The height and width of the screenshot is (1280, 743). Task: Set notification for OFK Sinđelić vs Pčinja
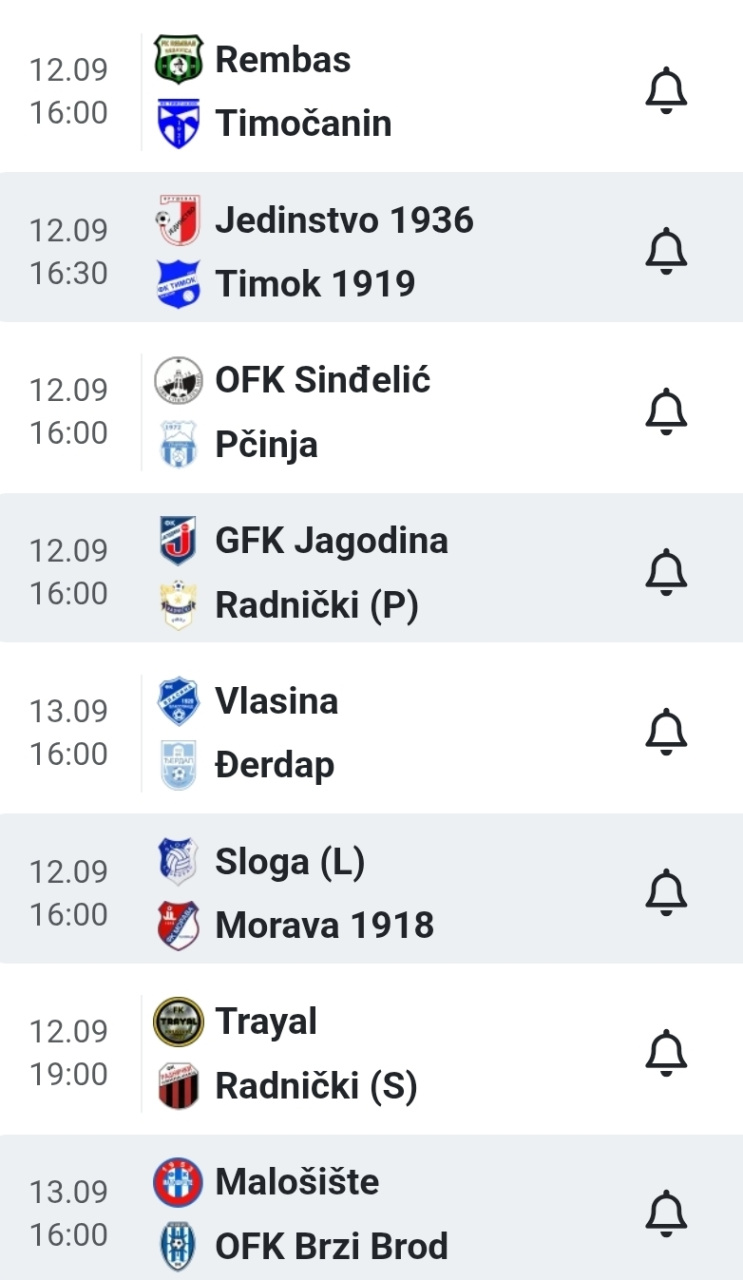[x=666, y=412]
